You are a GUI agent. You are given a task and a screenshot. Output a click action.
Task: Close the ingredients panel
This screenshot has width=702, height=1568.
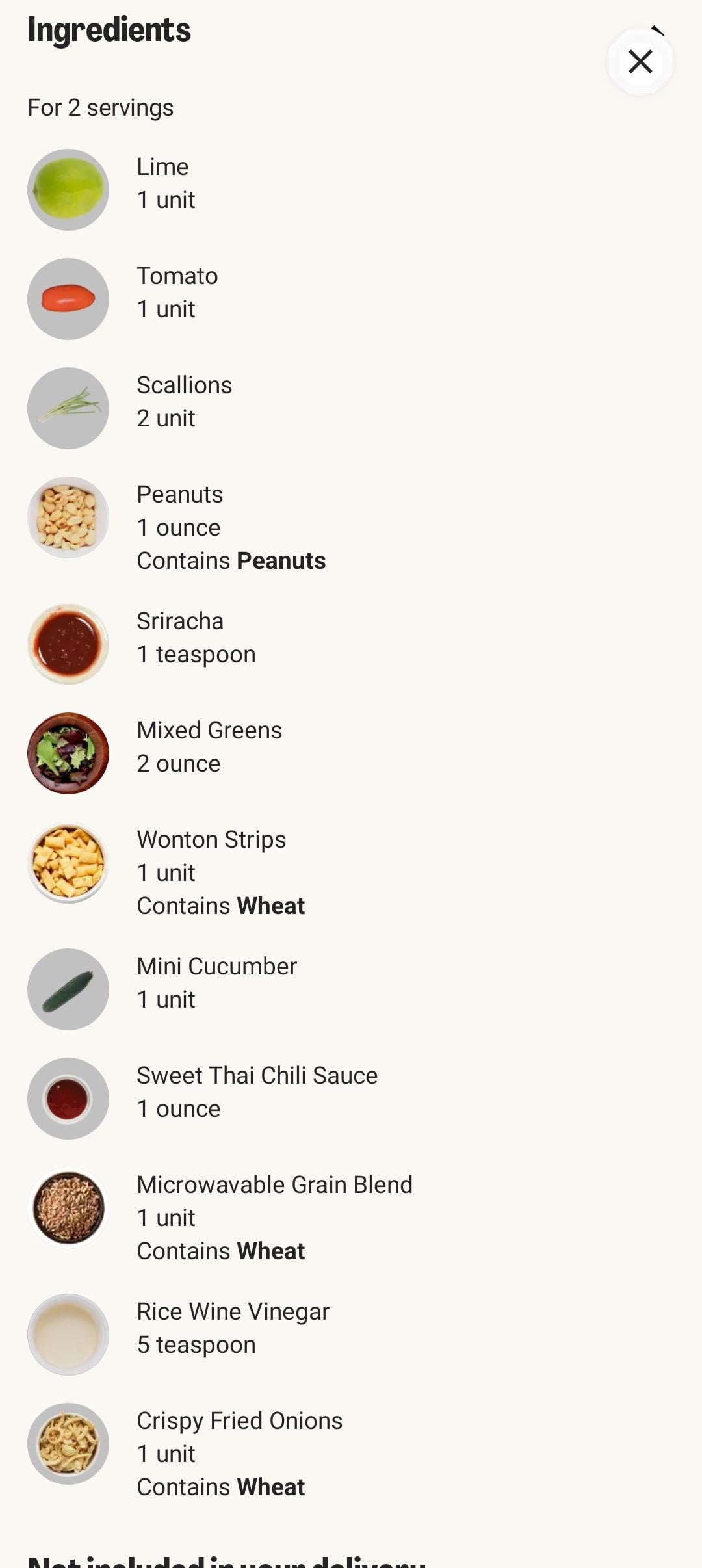[x=640, y=62]
